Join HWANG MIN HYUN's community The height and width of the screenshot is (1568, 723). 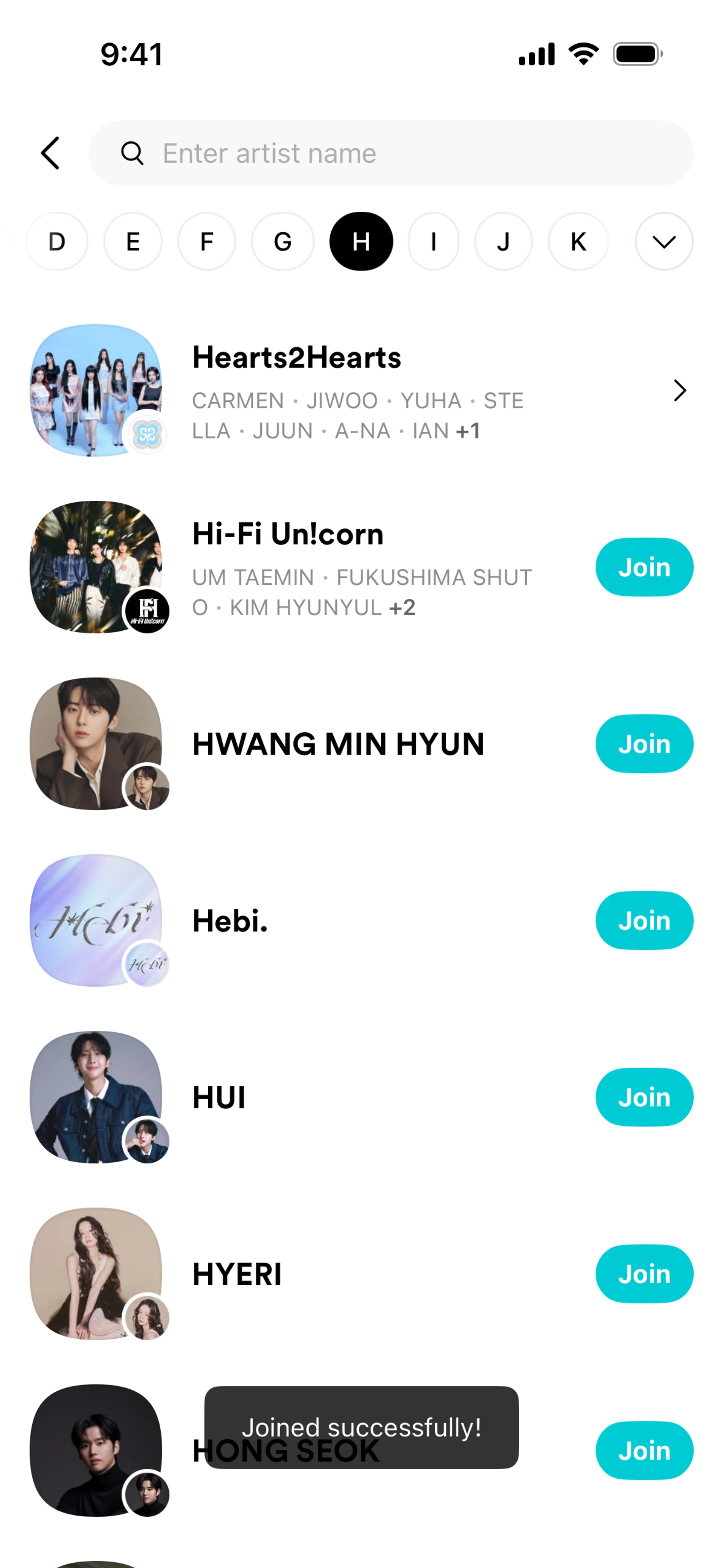tap(644, 744)
